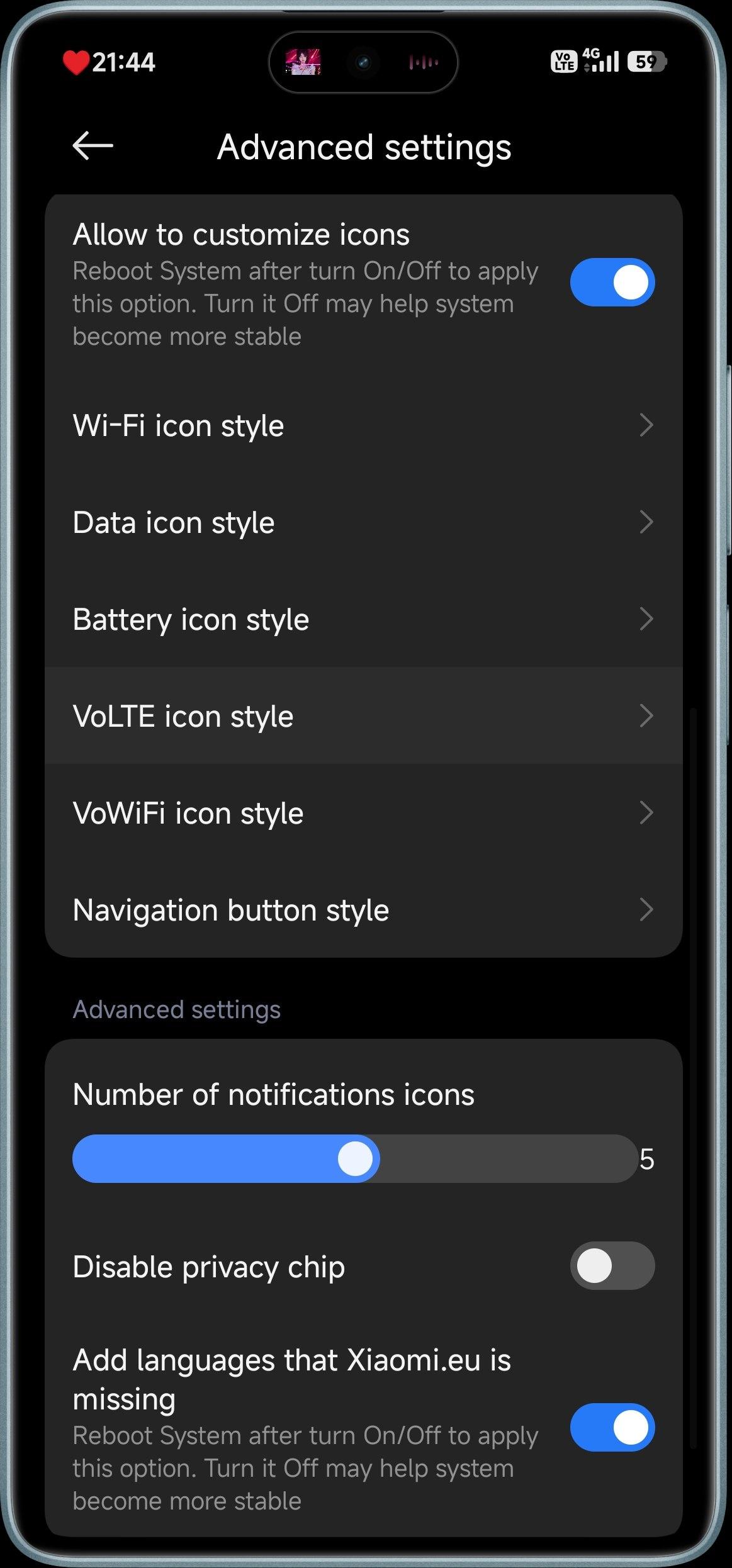Turn off Allow to customize icons

point(612,282)
